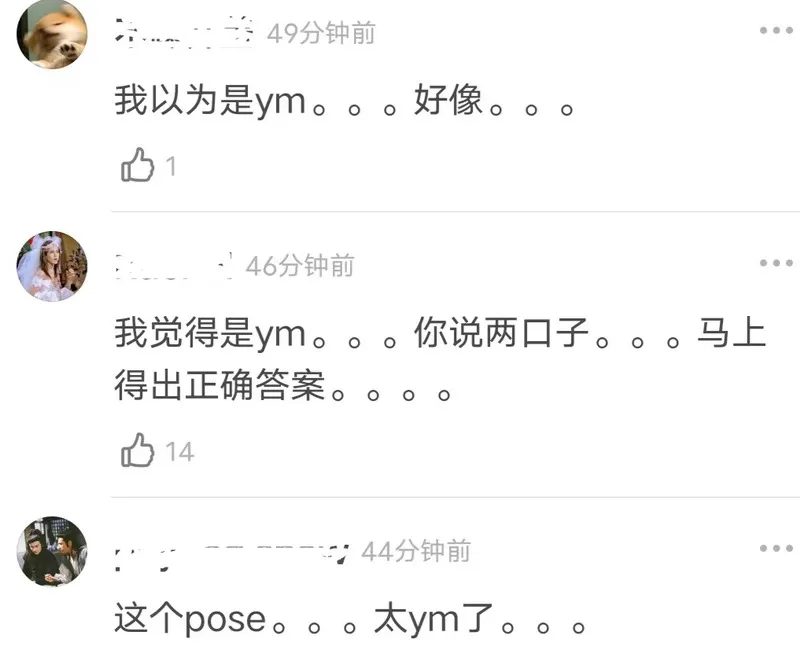Image resolution: width=800 pixels, height=654 pixels.
Task: Open the dog avatar profile of first commenter
Action: pos(51,34)
